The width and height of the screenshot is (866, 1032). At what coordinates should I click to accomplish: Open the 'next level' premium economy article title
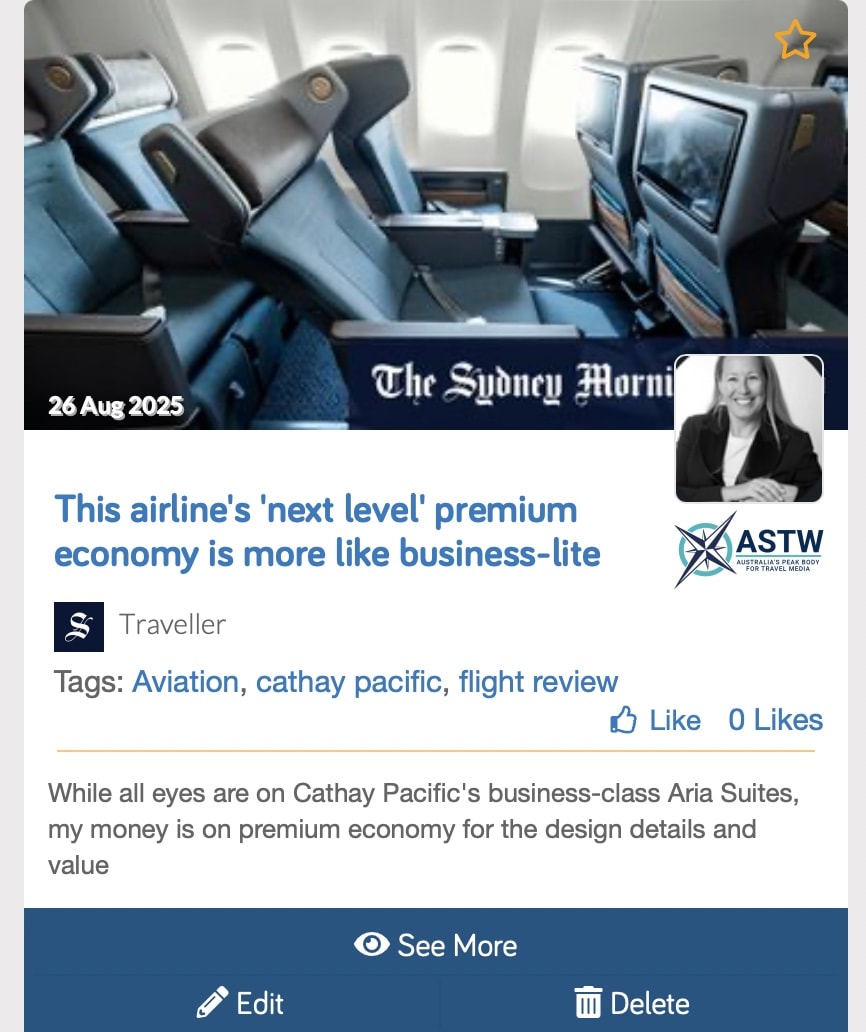[x=327, y=531]
